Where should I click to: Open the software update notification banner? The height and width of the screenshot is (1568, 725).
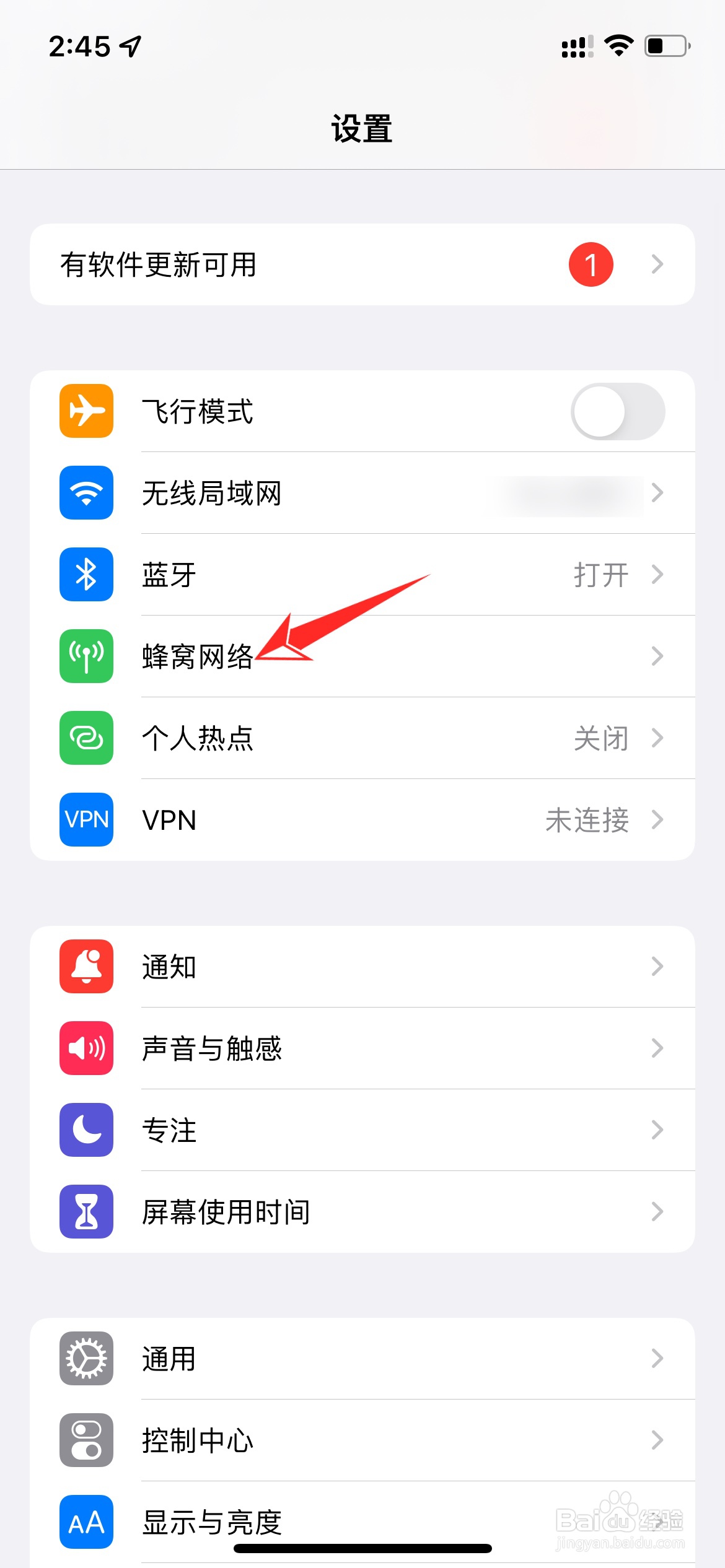point(362,264)
